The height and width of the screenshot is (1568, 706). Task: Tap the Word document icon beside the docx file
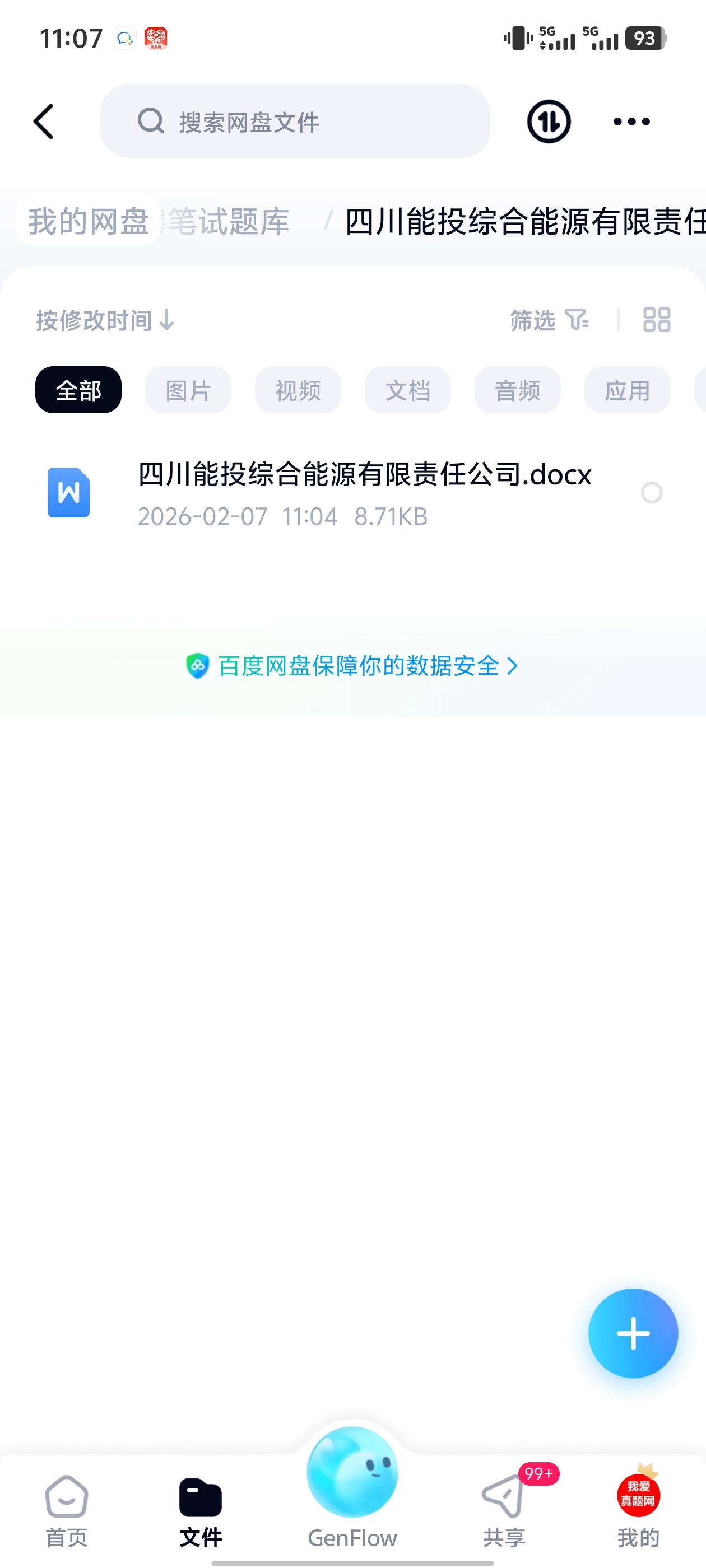pyautogui.click(x=68, y=493)
